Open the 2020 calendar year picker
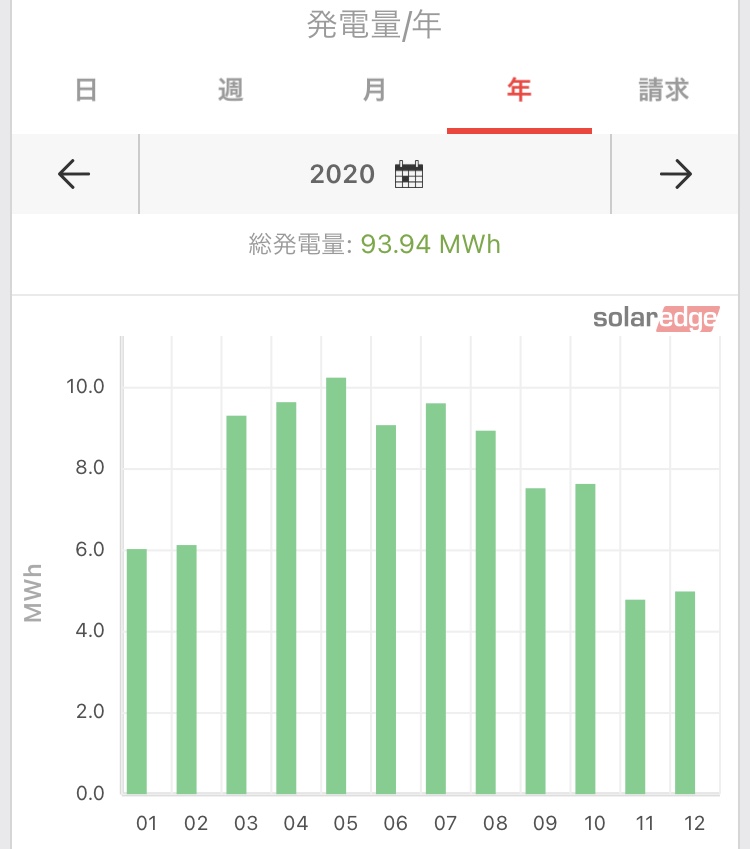 coord(368,175)
